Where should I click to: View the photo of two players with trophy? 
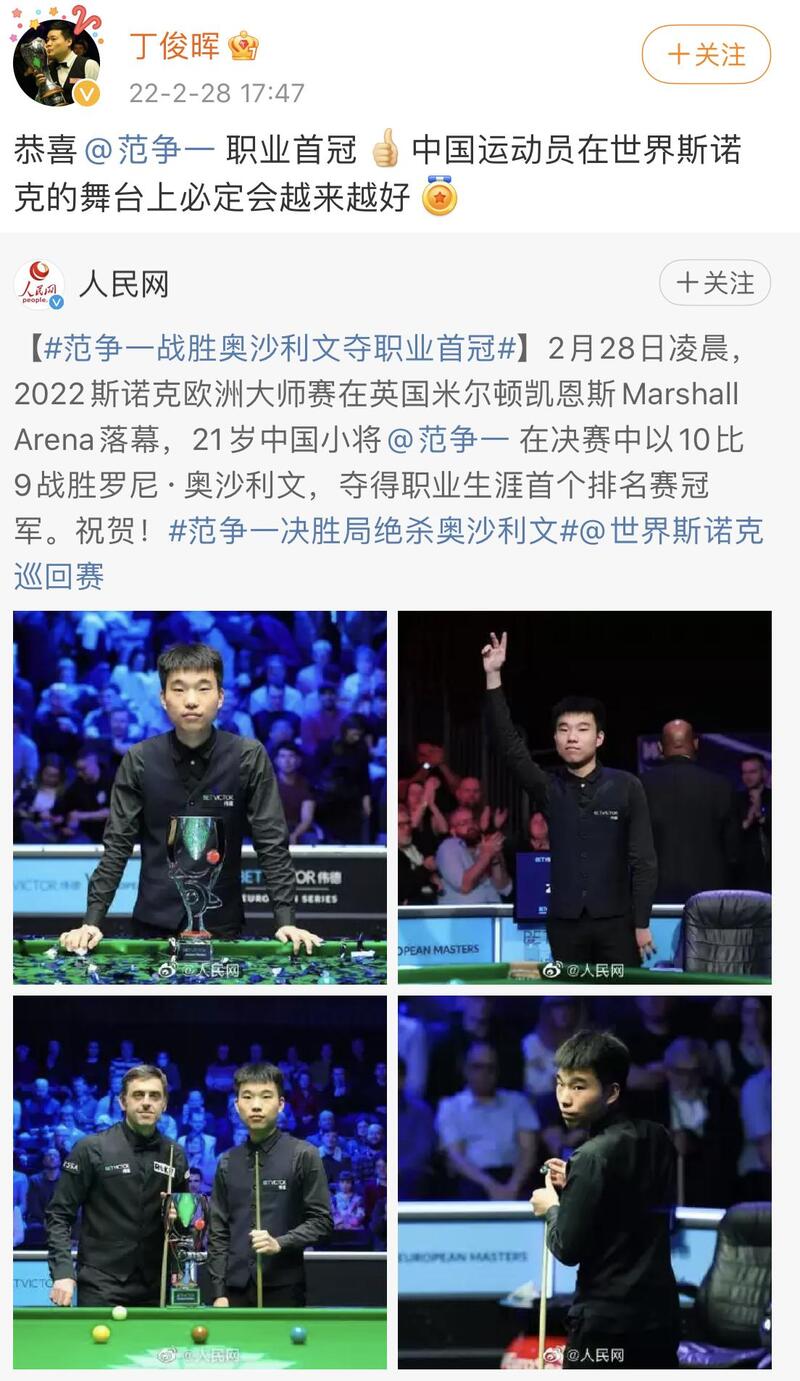(x=200, y=1182)
